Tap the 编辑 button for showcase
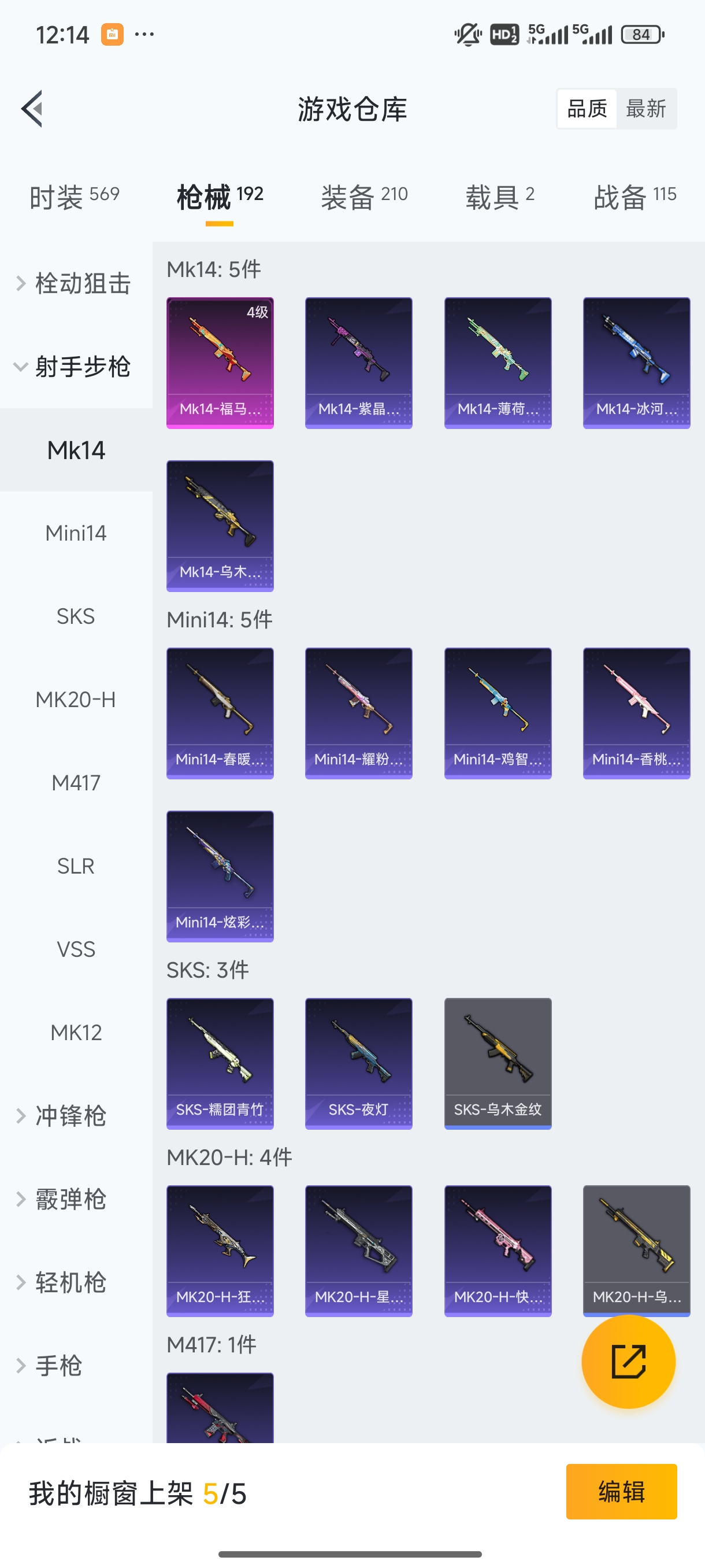This screenshot has width=705, height=1568. [621, 1491]
